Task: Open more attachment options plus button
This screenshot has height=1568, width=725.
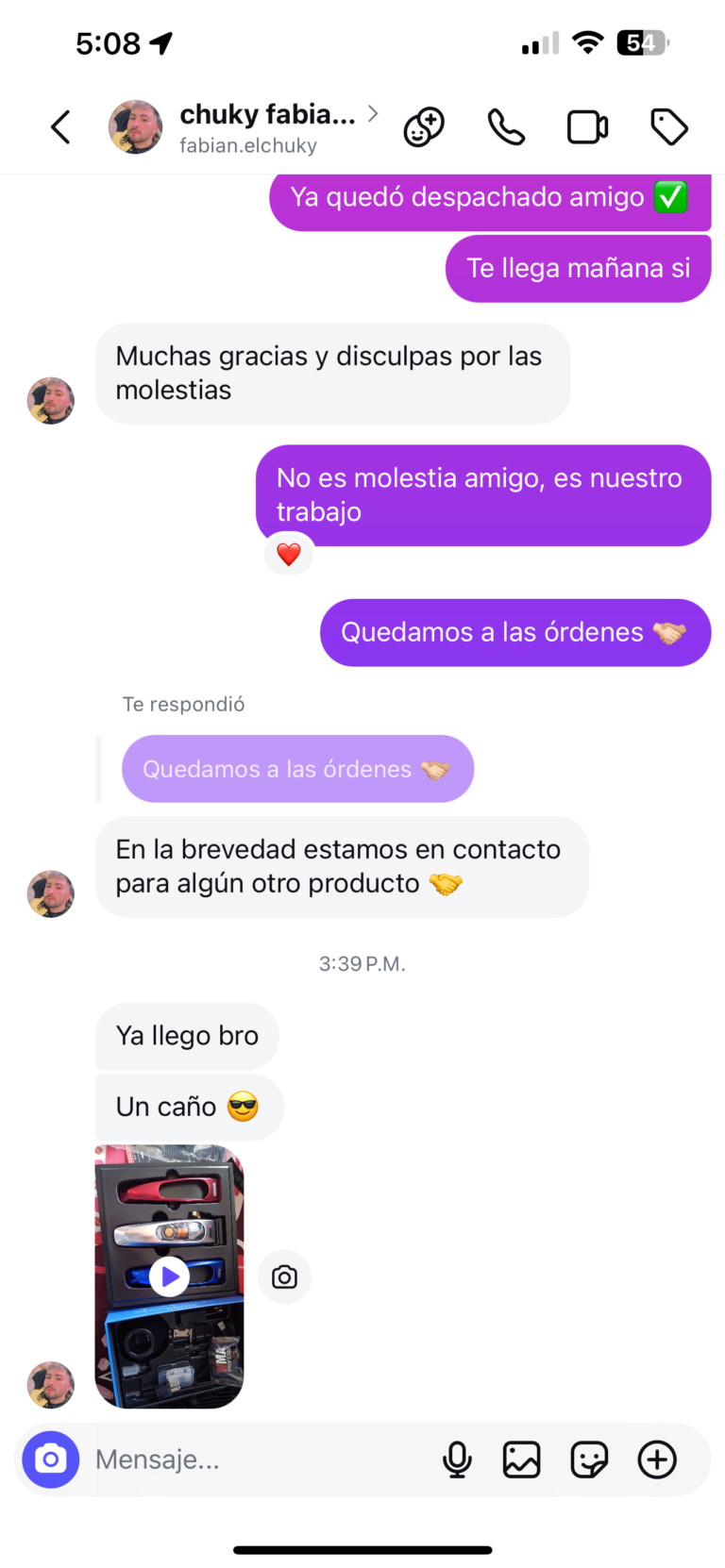Action: [657, 1460]
